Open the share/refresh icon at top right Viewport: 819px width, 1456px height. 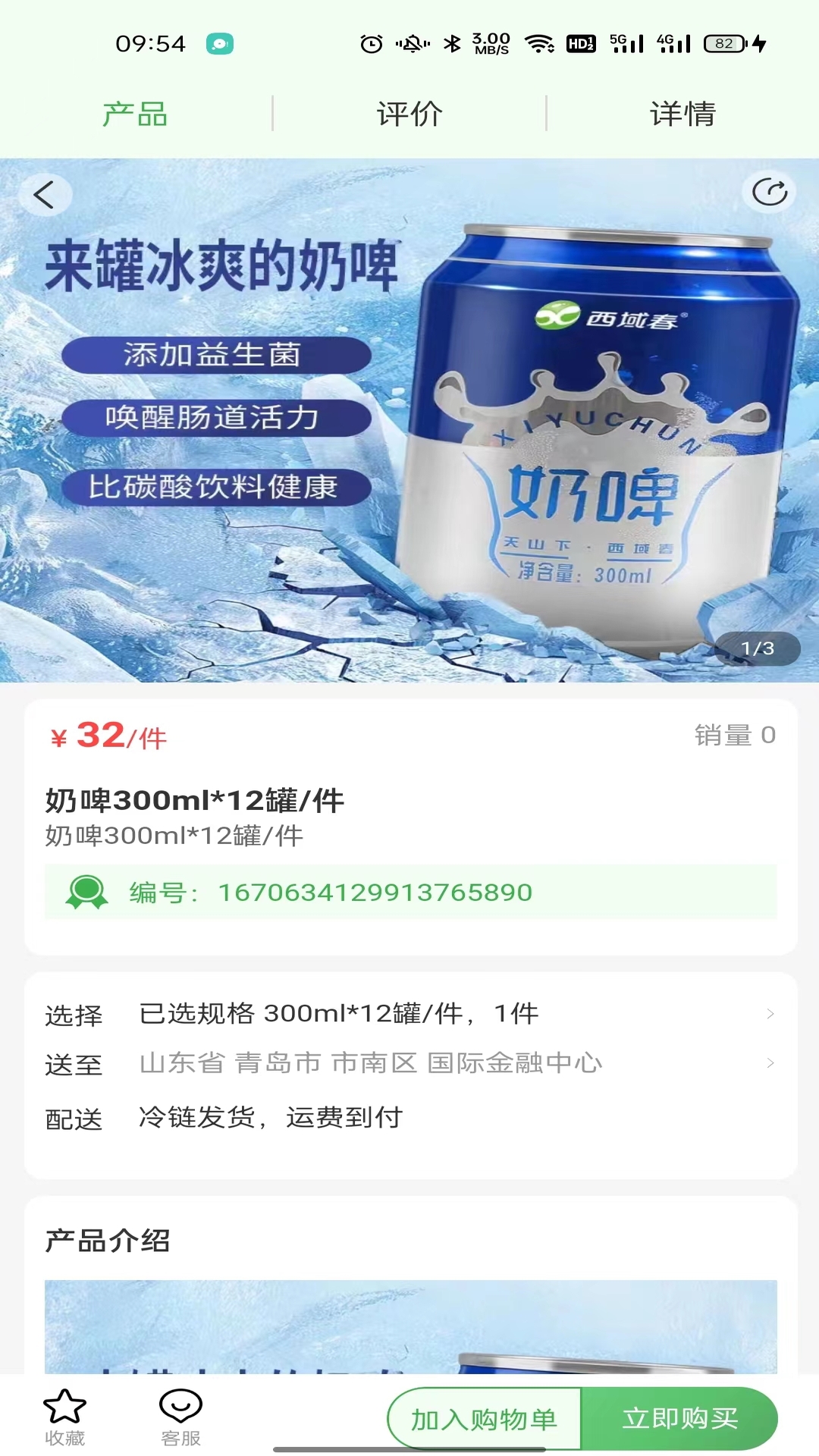click(770, 193)
